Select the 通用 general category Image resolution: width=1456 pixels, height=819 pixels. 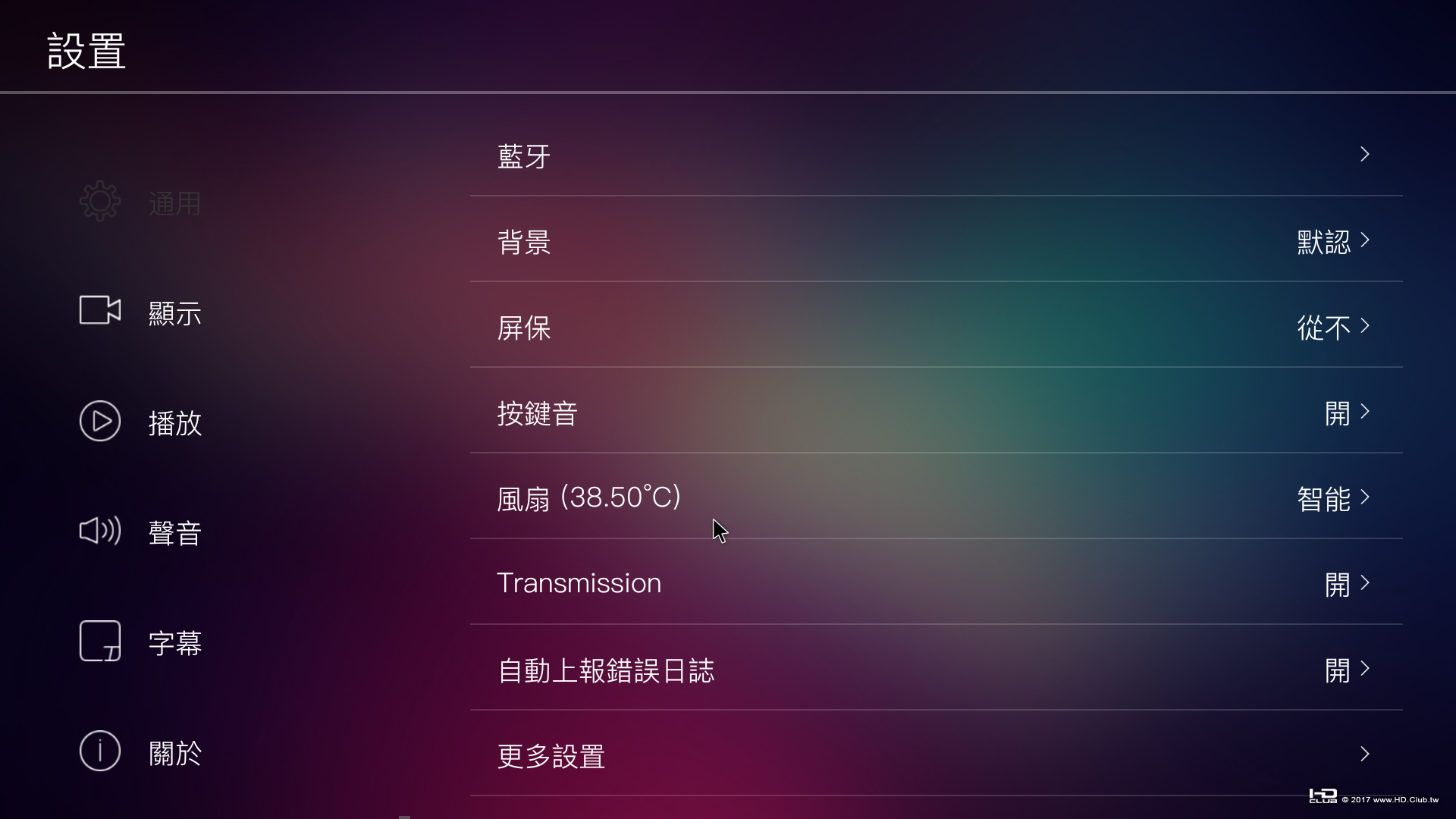click(x=141, y=202)
